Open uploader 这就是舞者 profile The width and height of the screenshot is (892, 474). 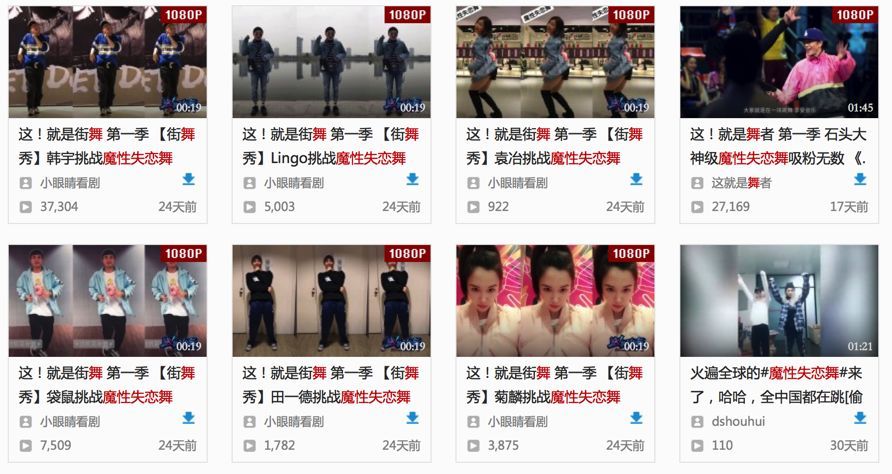(741, 183)
